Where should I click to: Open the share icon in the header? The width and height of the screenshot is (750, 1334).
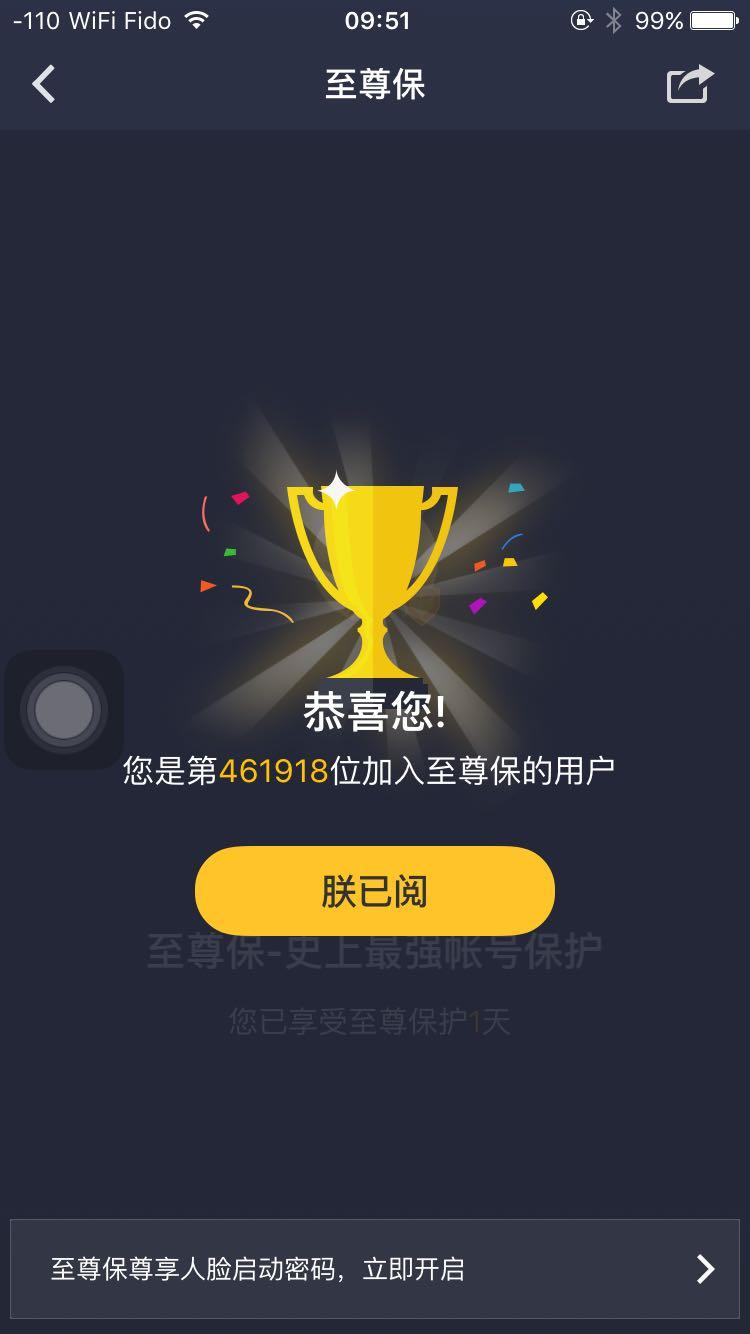coord(691,84)
